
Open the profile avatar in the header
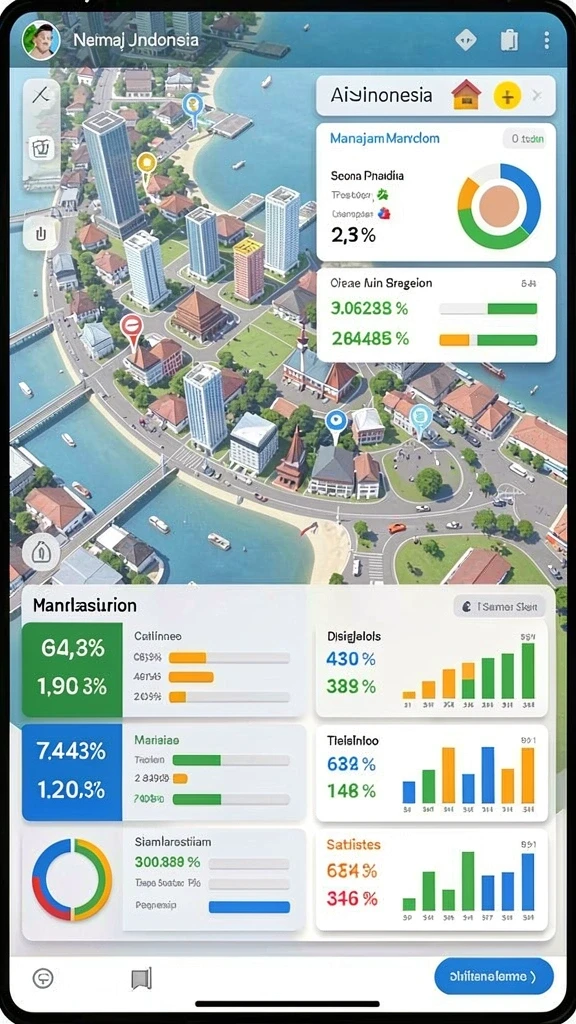41,40
